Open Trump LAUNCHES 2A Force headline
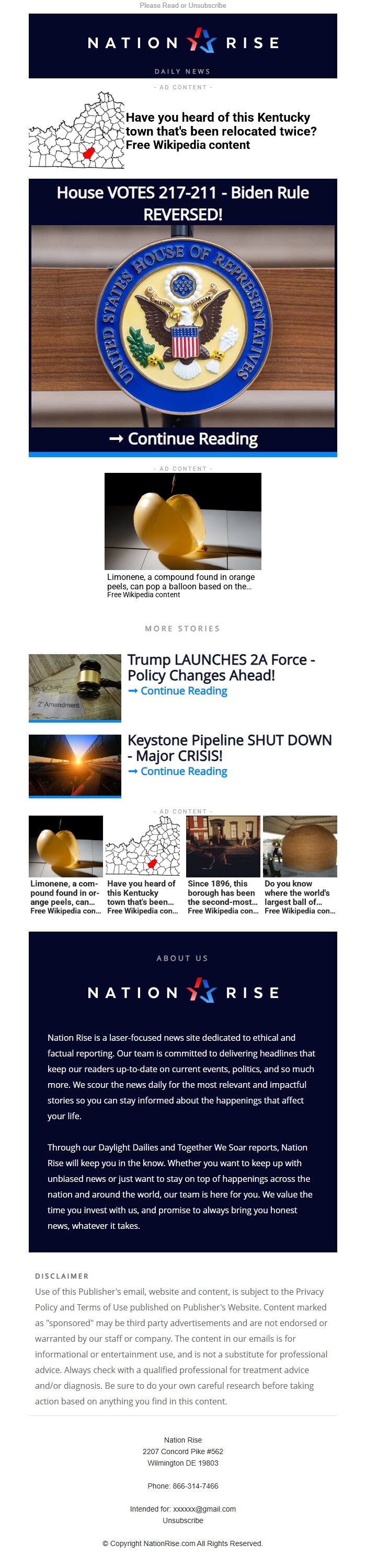The height and width of the screenshot is (1568, 366). tap(221, 667)
